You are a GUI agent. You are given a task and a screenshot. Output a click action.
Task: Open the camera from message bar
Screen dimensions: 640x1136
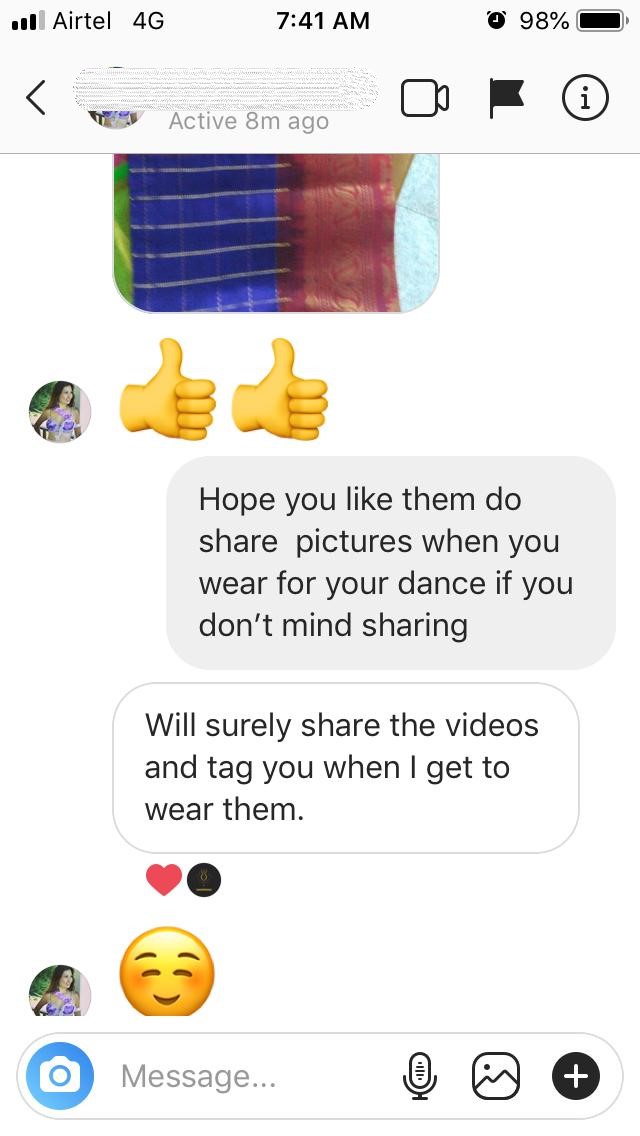pos(60,1076)
